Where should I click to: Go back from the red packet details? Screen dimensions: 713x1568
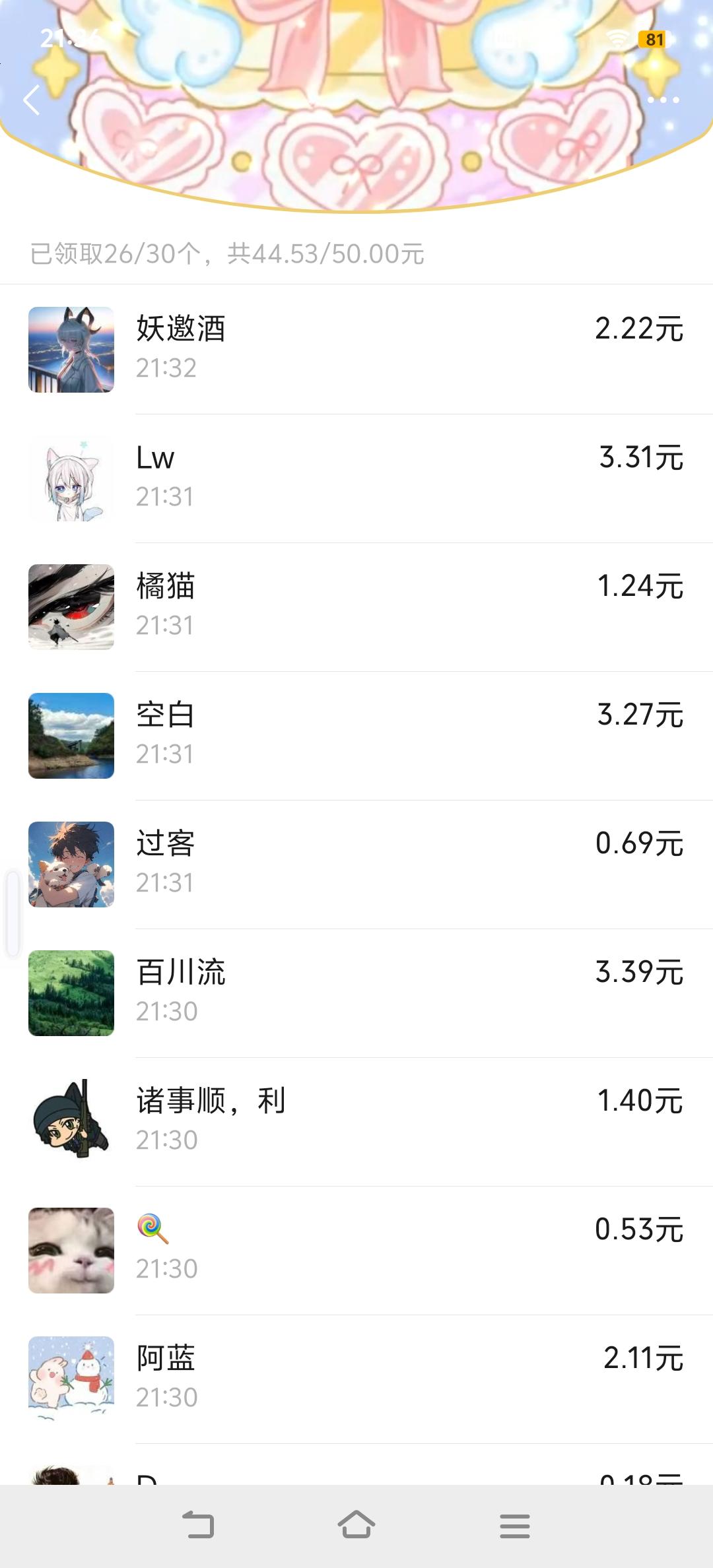tap(32, 100)
